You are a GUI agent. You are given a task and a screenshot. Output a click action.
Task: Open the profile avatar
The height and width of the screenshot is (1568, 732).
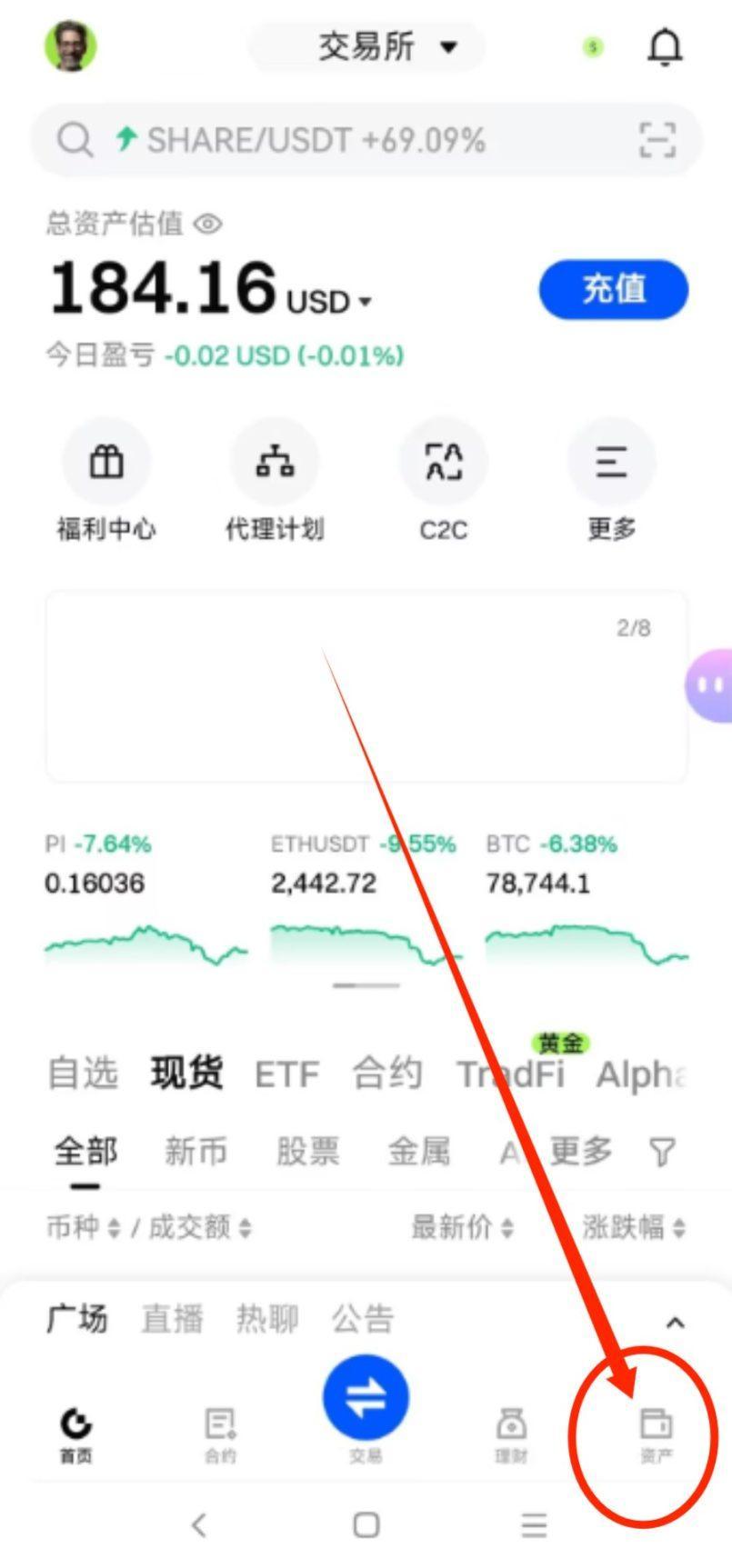(x=71, y=45)
